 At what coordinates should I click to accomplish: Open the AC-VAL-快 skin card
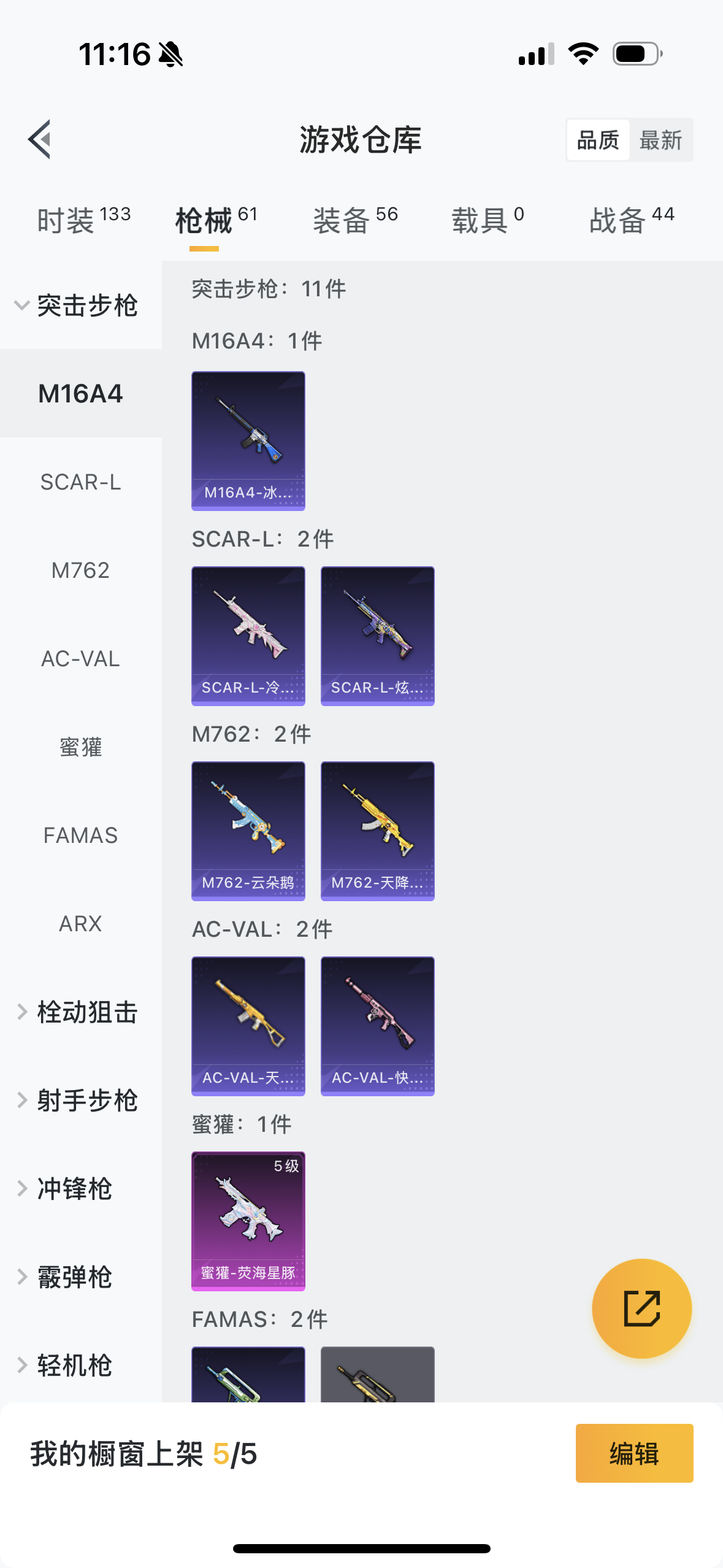click(378, 1026)
